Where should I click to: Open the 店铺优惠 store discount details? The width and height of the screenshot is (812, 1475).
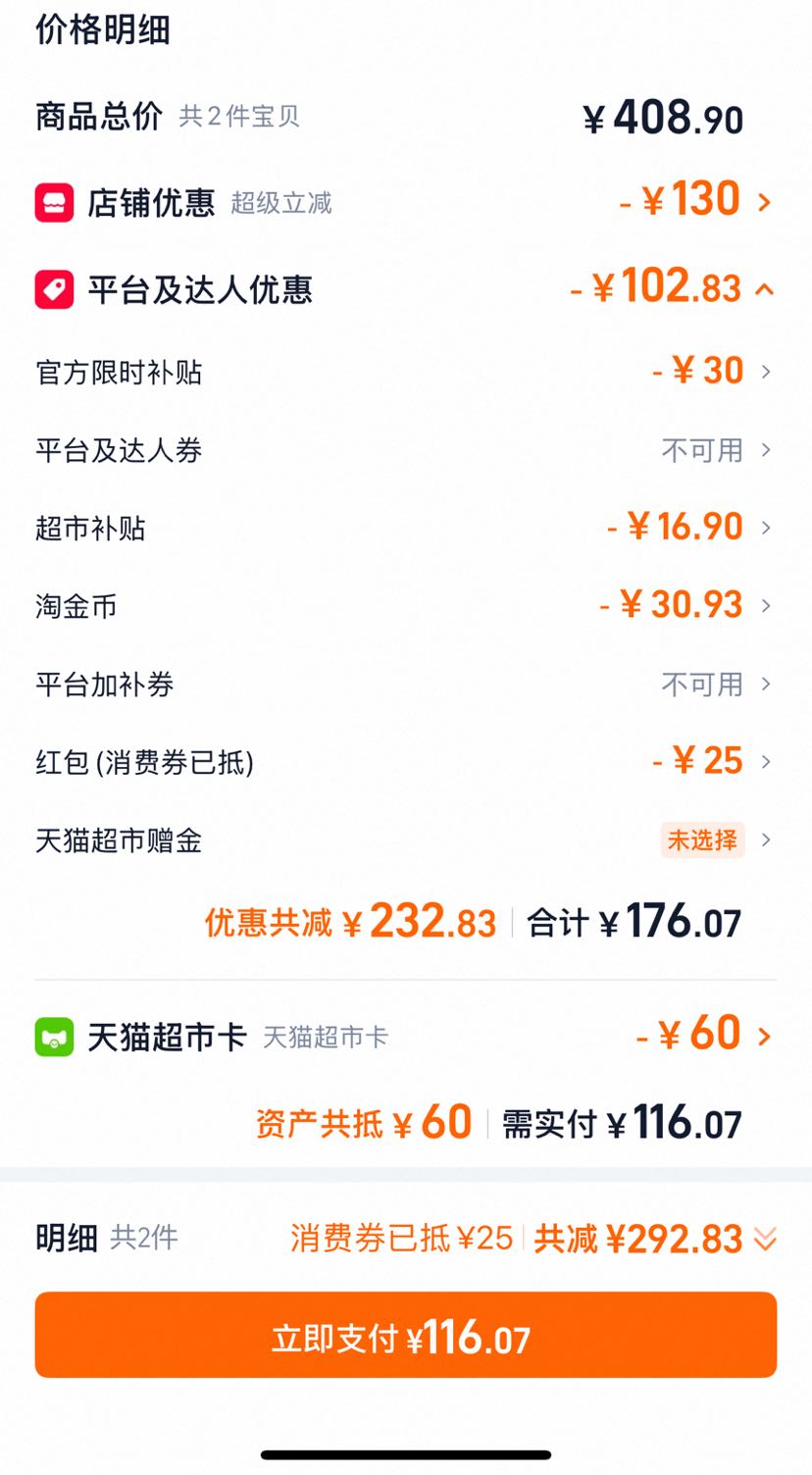click(x=405, y=202)
